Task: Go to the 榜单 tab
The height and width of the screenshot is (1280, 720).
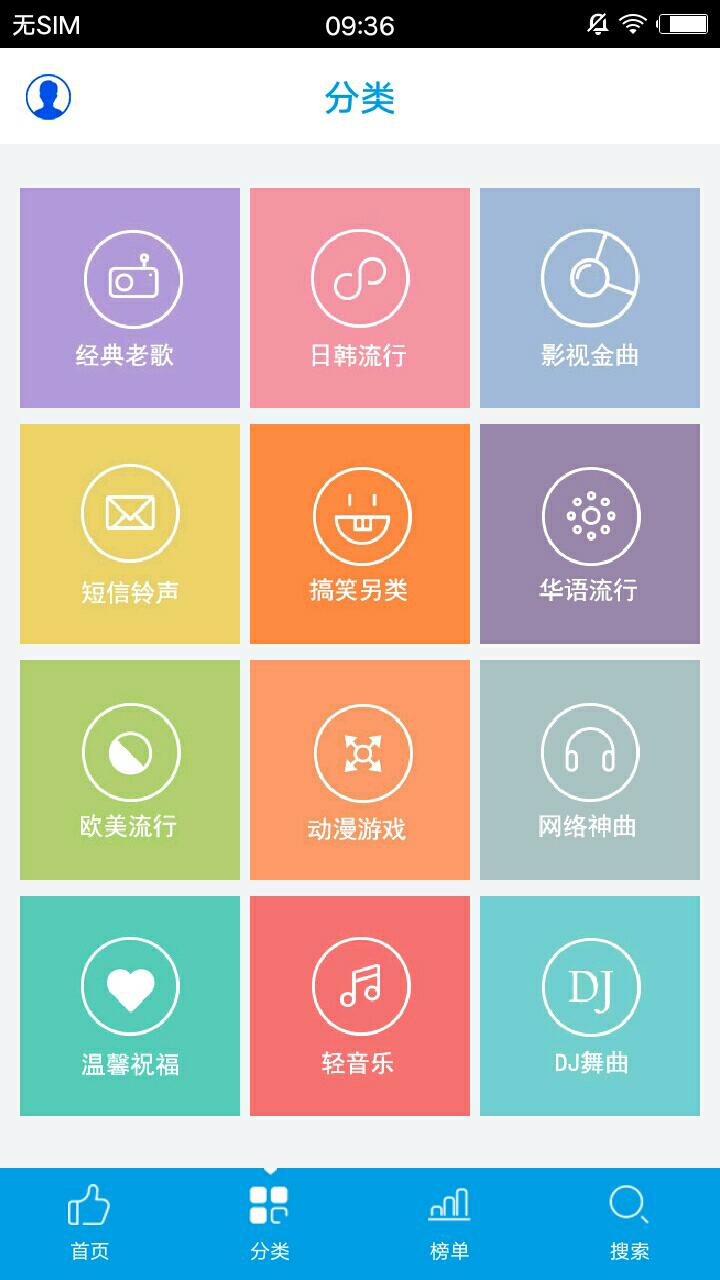Action: (450, 1224)
